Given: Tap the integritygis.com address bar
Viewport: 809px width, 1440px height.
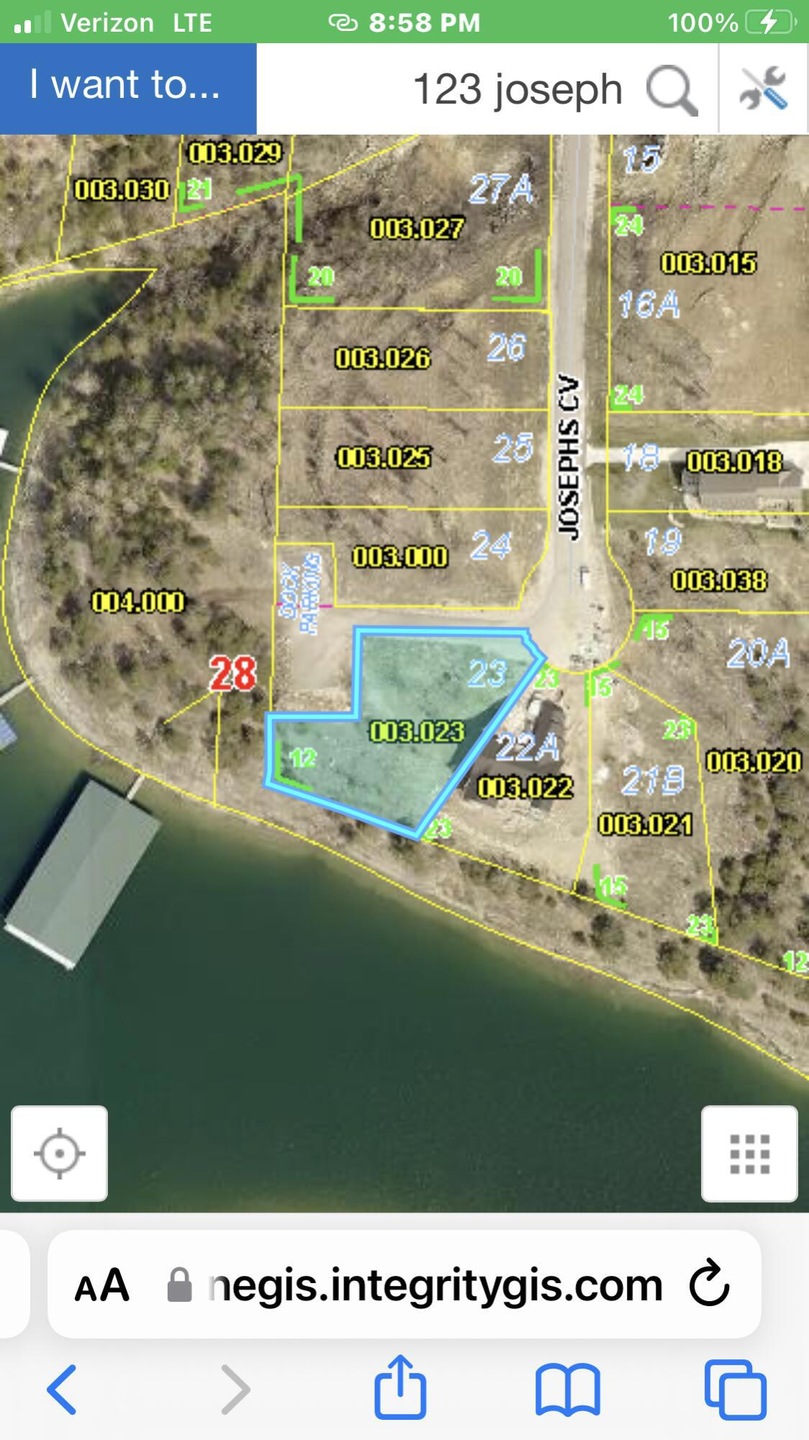Looking at the screenshot, I should (435, 1285).
